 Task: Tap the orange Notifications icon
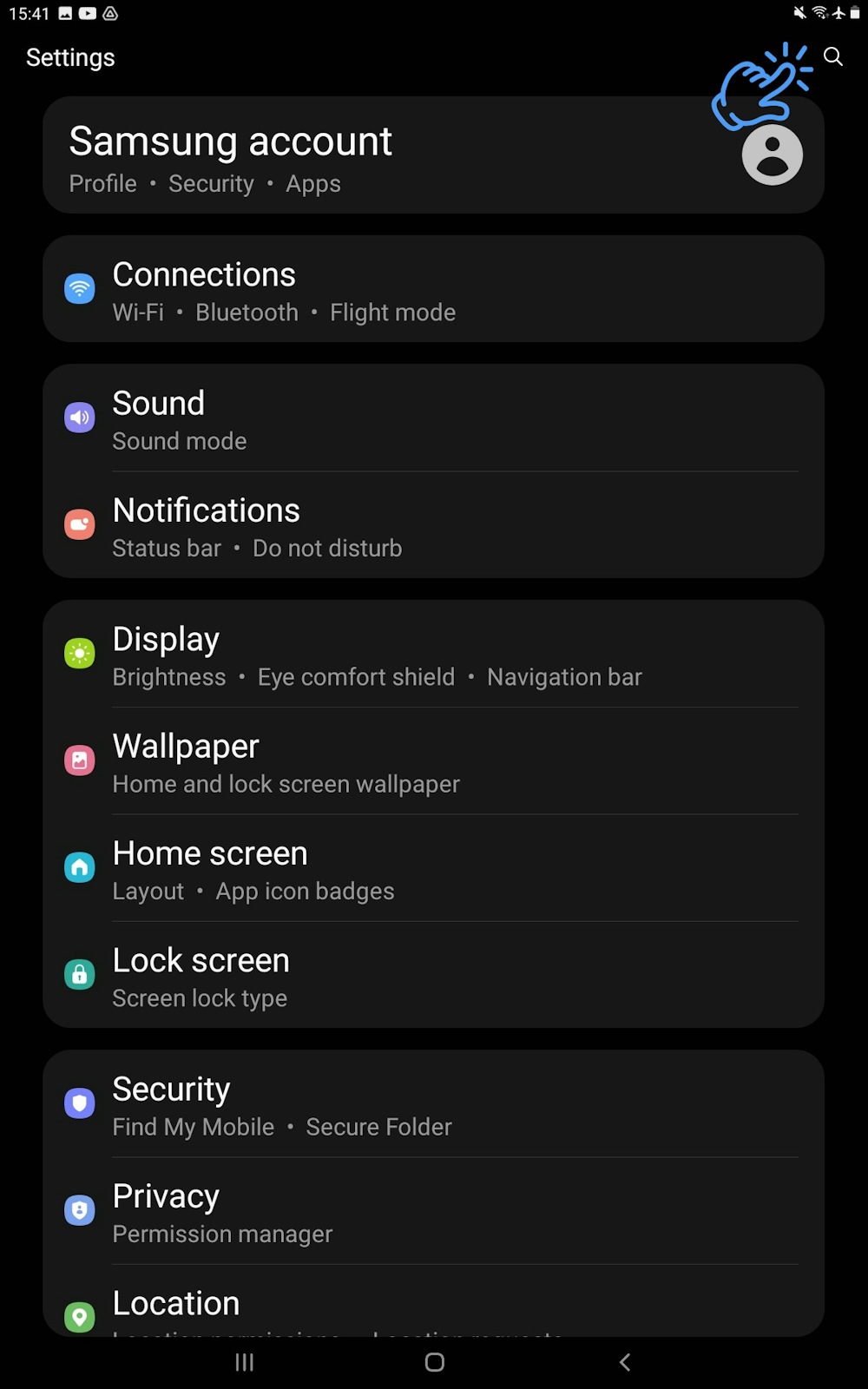tap(79, 524)
